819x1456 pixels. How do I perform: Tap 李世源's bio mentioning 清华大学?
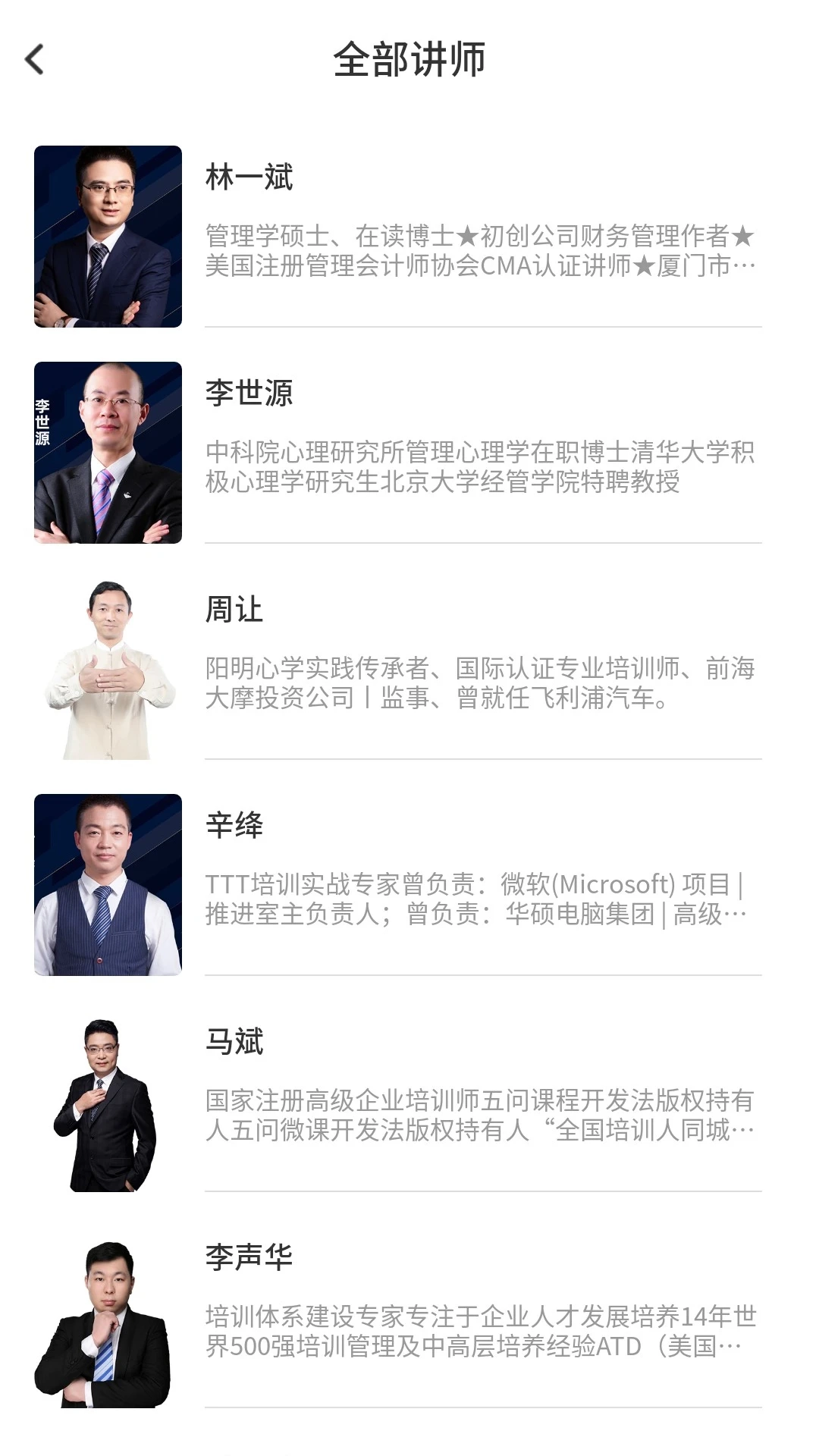pos(478,466)
